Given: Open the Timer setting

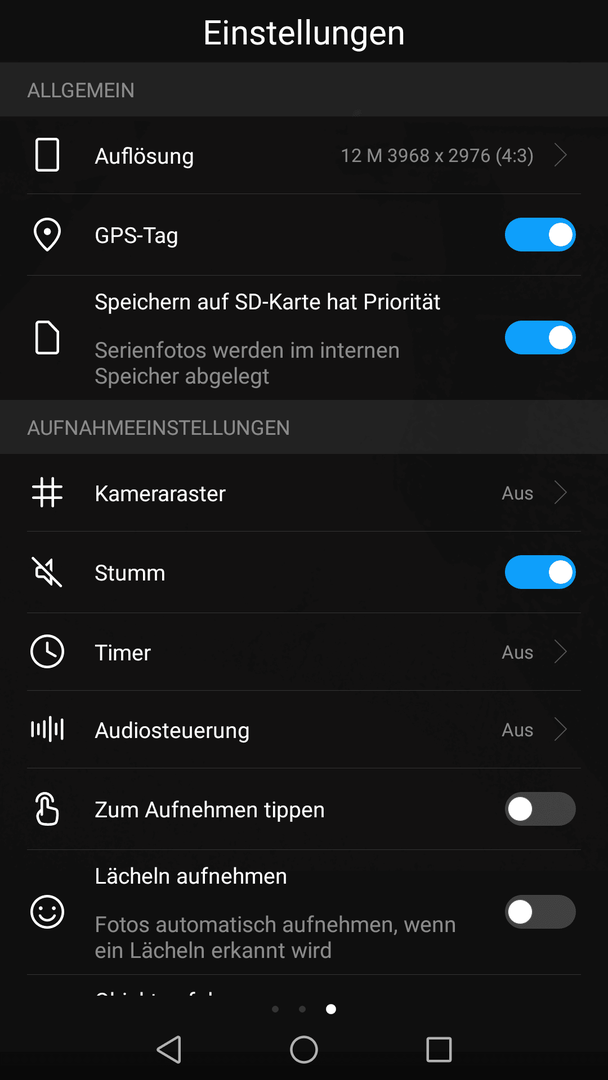Looking at the screenshot, I should tap(304, 652).
